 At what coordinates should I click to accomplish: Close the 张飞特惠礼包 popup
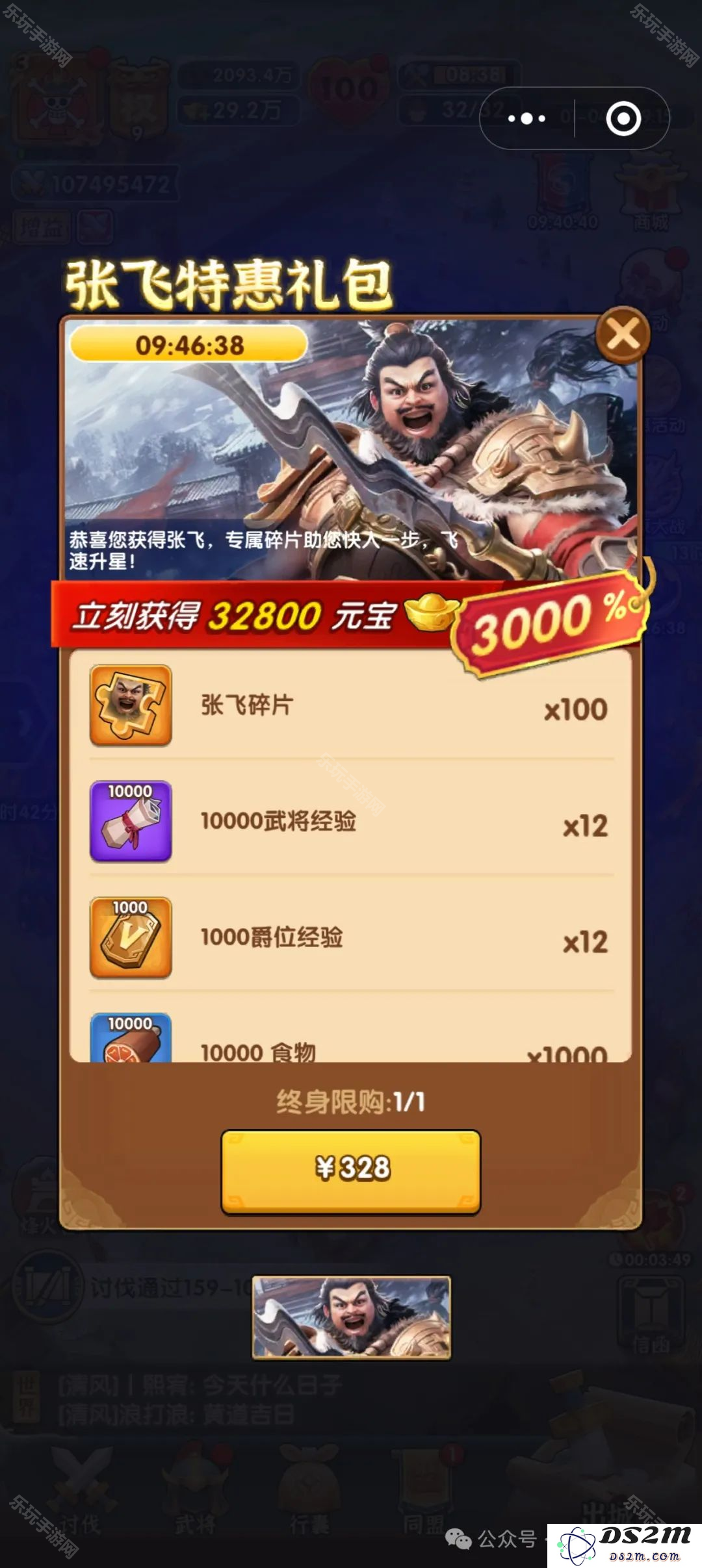623,335
